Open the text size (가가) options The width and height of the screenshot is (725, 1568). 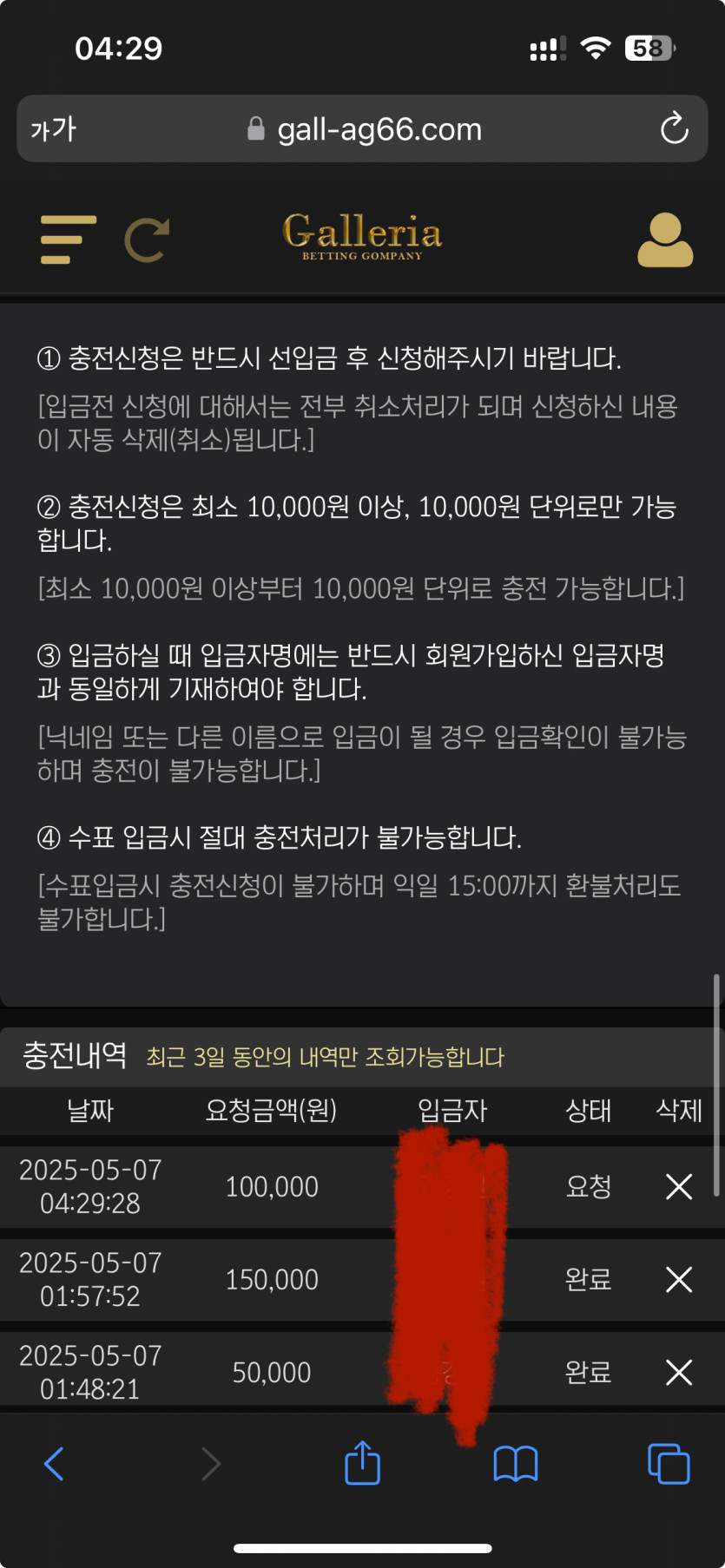54,129
